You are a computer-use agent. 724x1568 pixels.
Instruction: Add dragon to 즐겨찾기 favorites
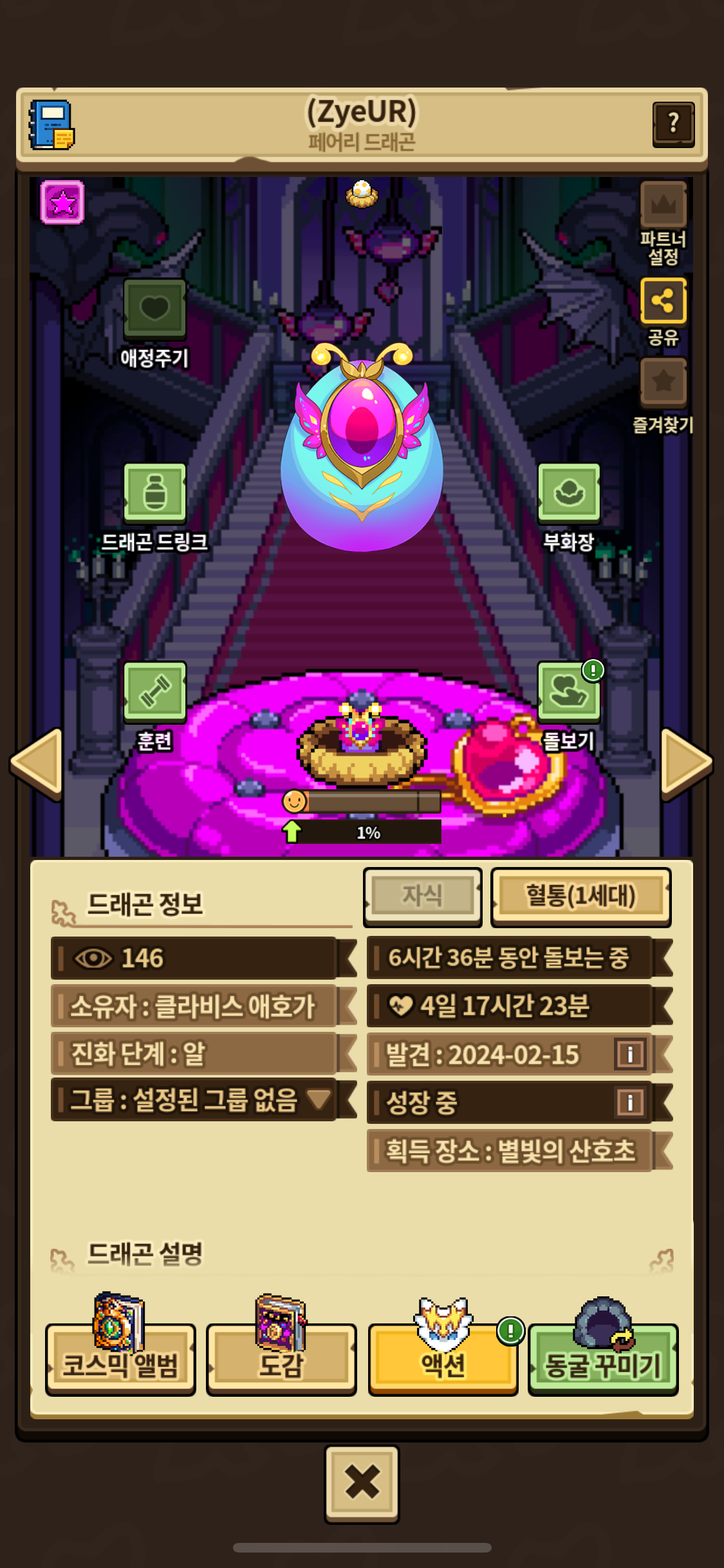click(664, 395)
